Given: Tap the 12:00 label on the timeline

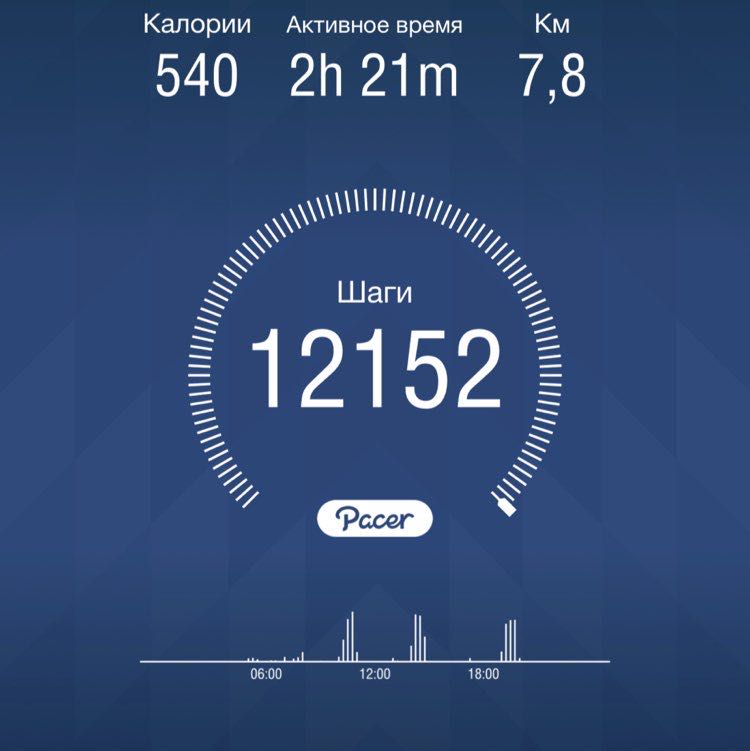Looking at the screenshot, I should 375,673.
